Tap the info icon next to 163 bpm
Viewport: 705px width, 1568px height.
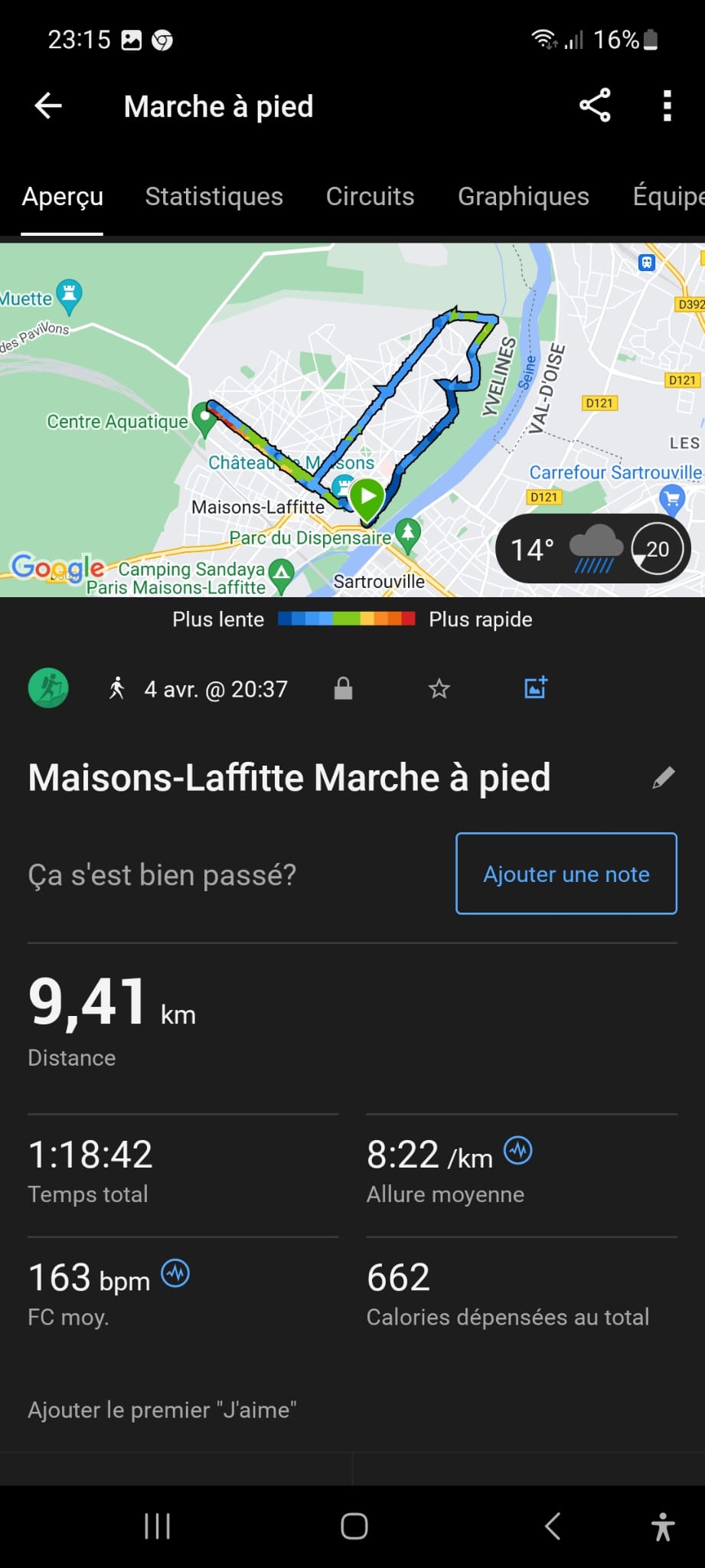pyautogui.click(x=175, y=1273)
